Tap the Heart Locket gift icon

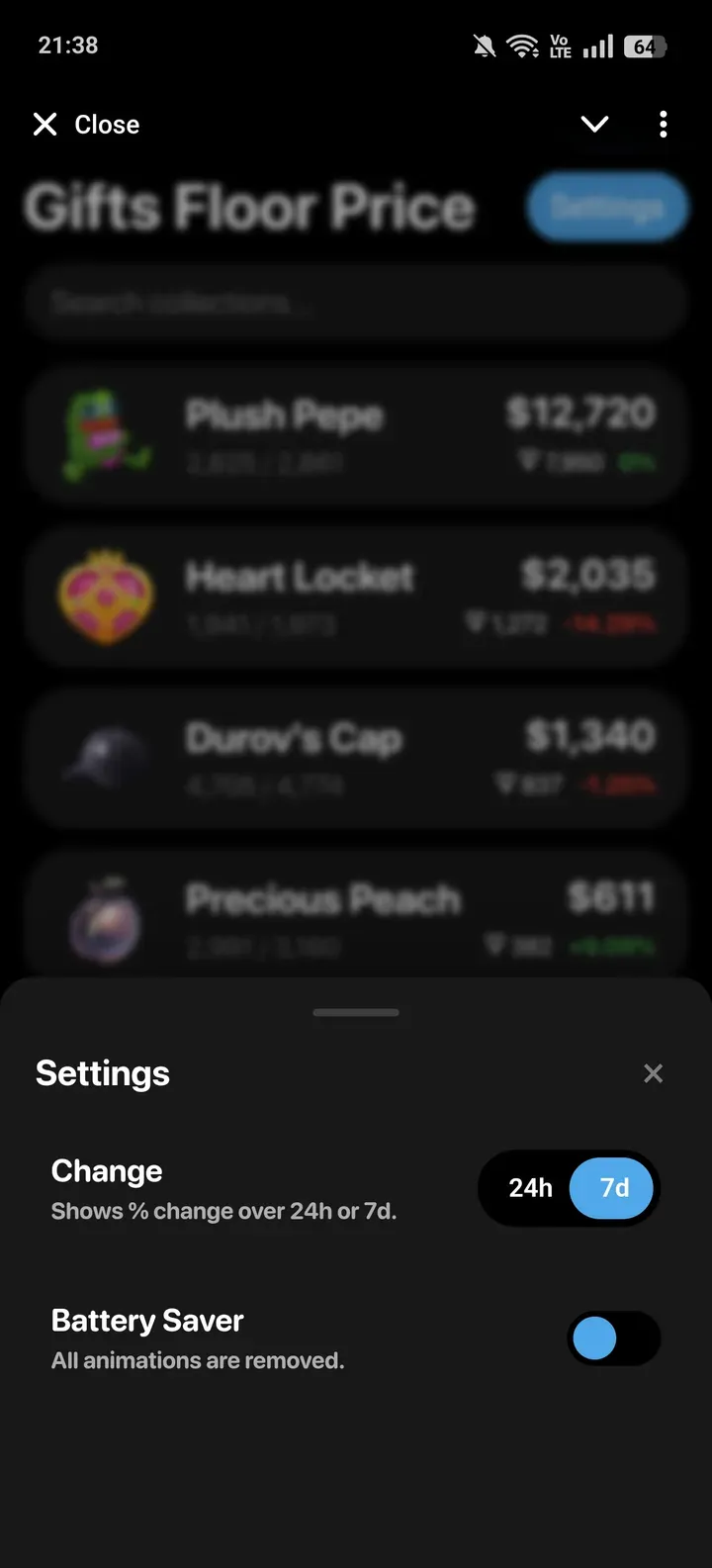106,596
